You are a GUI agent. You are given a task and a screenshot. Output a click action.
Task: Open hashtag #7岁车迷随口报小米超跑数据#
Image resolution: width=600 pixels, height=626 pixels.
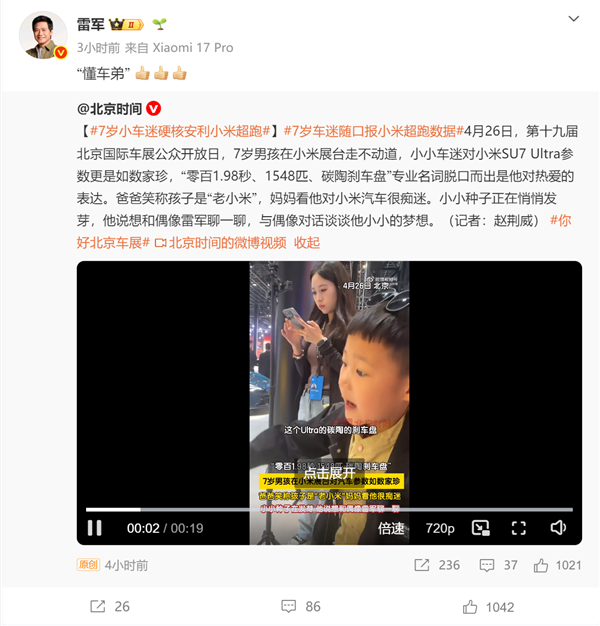tap(371, 131)
